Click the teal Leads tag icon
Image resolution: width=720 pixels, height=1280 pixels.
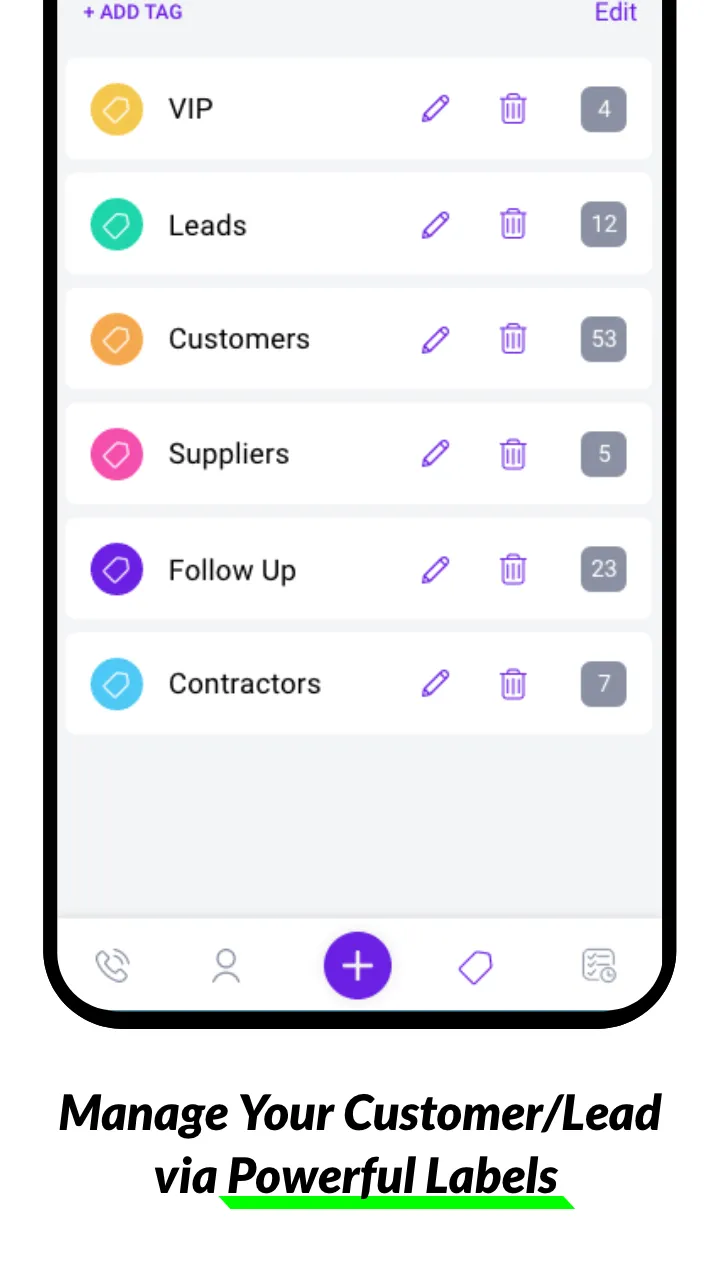pos(116,224)
